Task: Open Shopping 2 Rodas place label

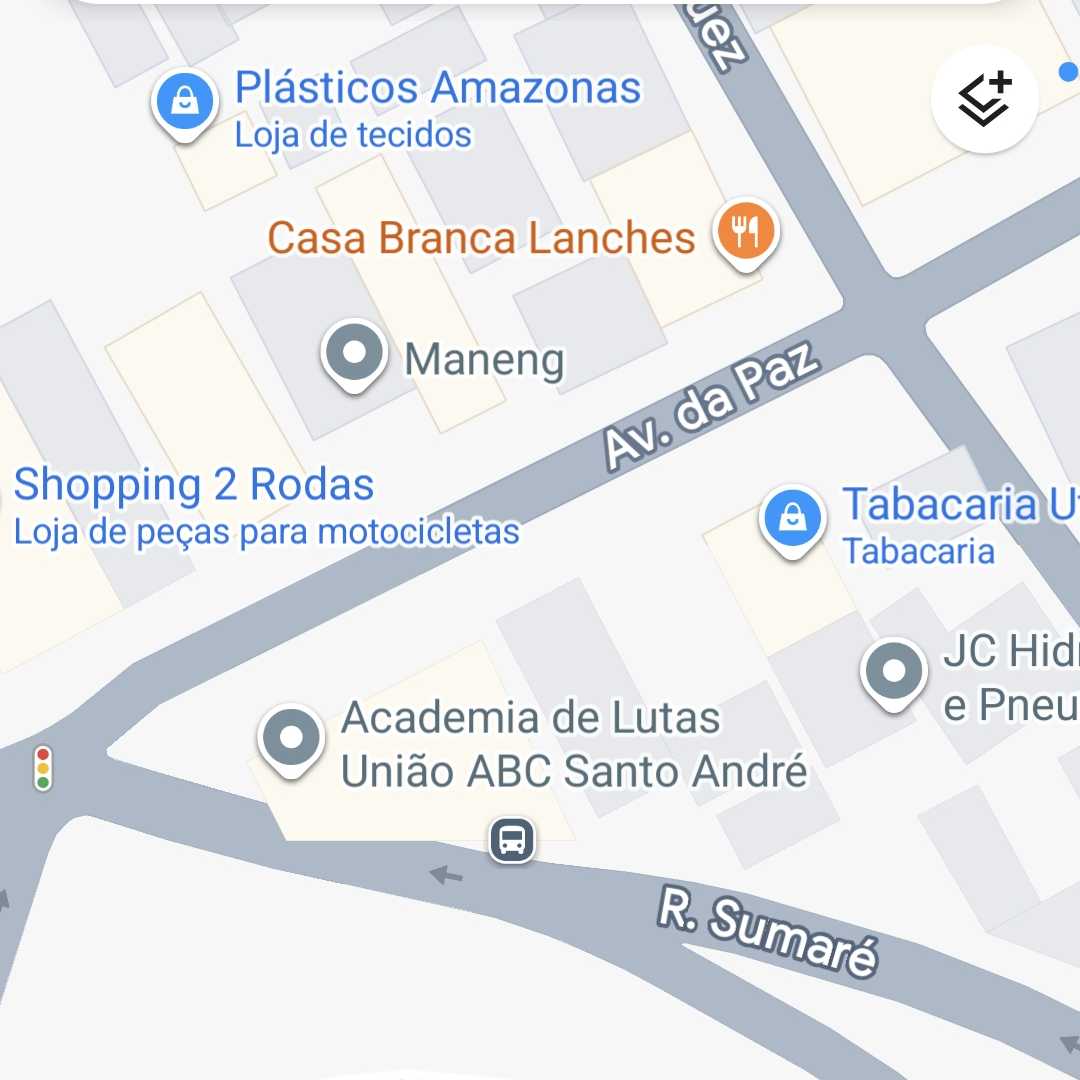Action: tap(194, 486)
